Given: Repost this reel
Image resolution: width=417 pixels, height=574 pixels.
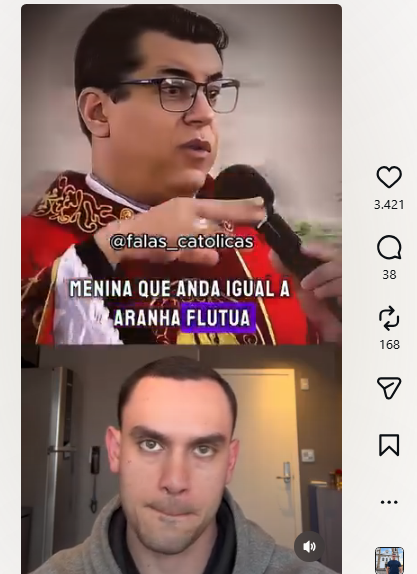Looking at the screenshot, I should [389, 318].
